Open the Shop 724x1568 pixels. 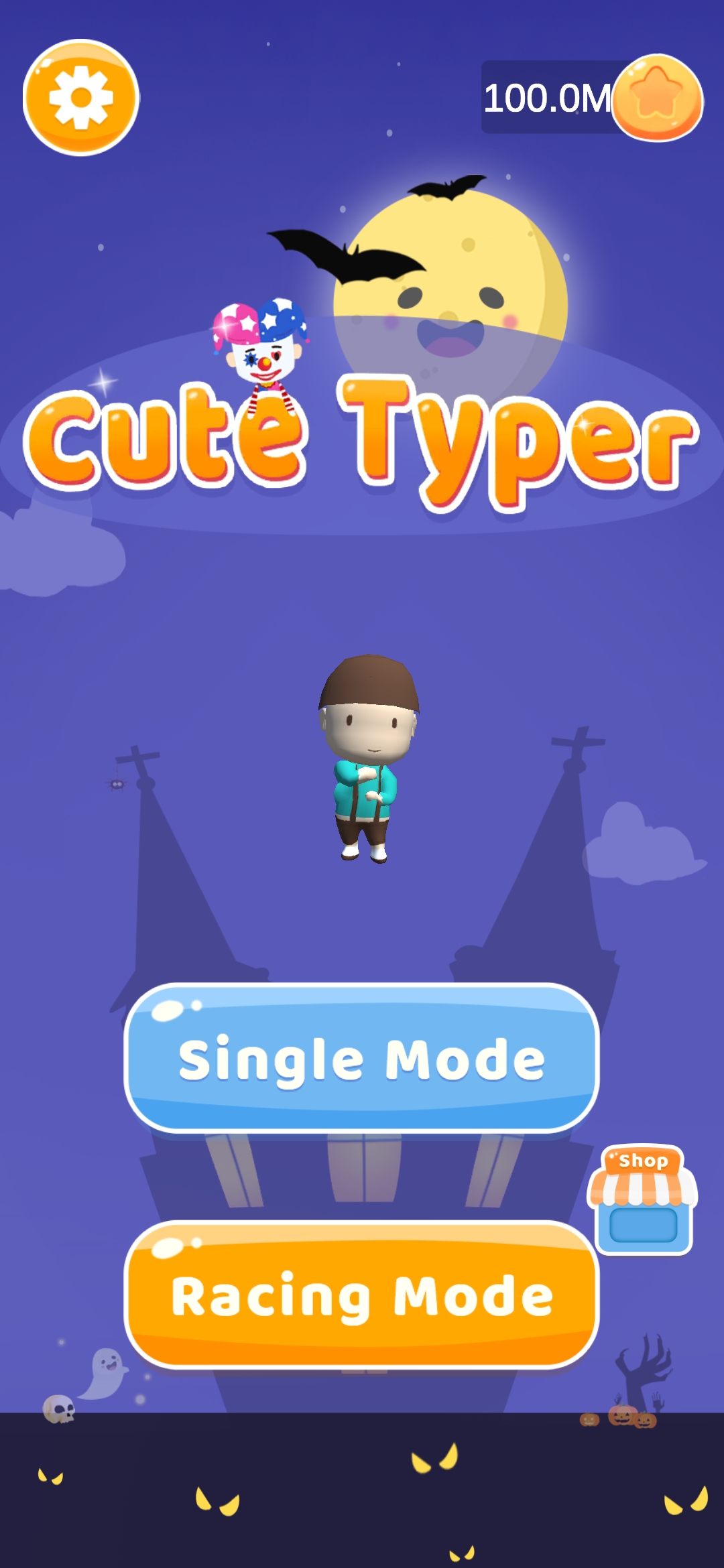642,1199
